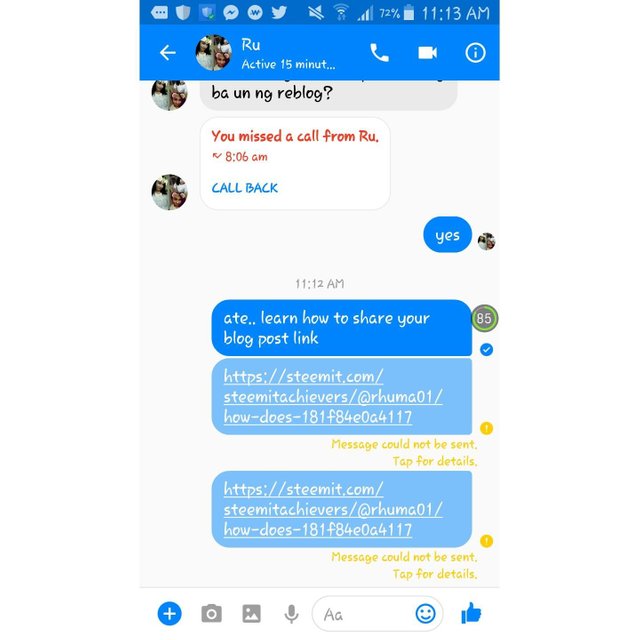Open conversation info for Ru
Viewport: 640px width, 640px height.
[475, 53]
